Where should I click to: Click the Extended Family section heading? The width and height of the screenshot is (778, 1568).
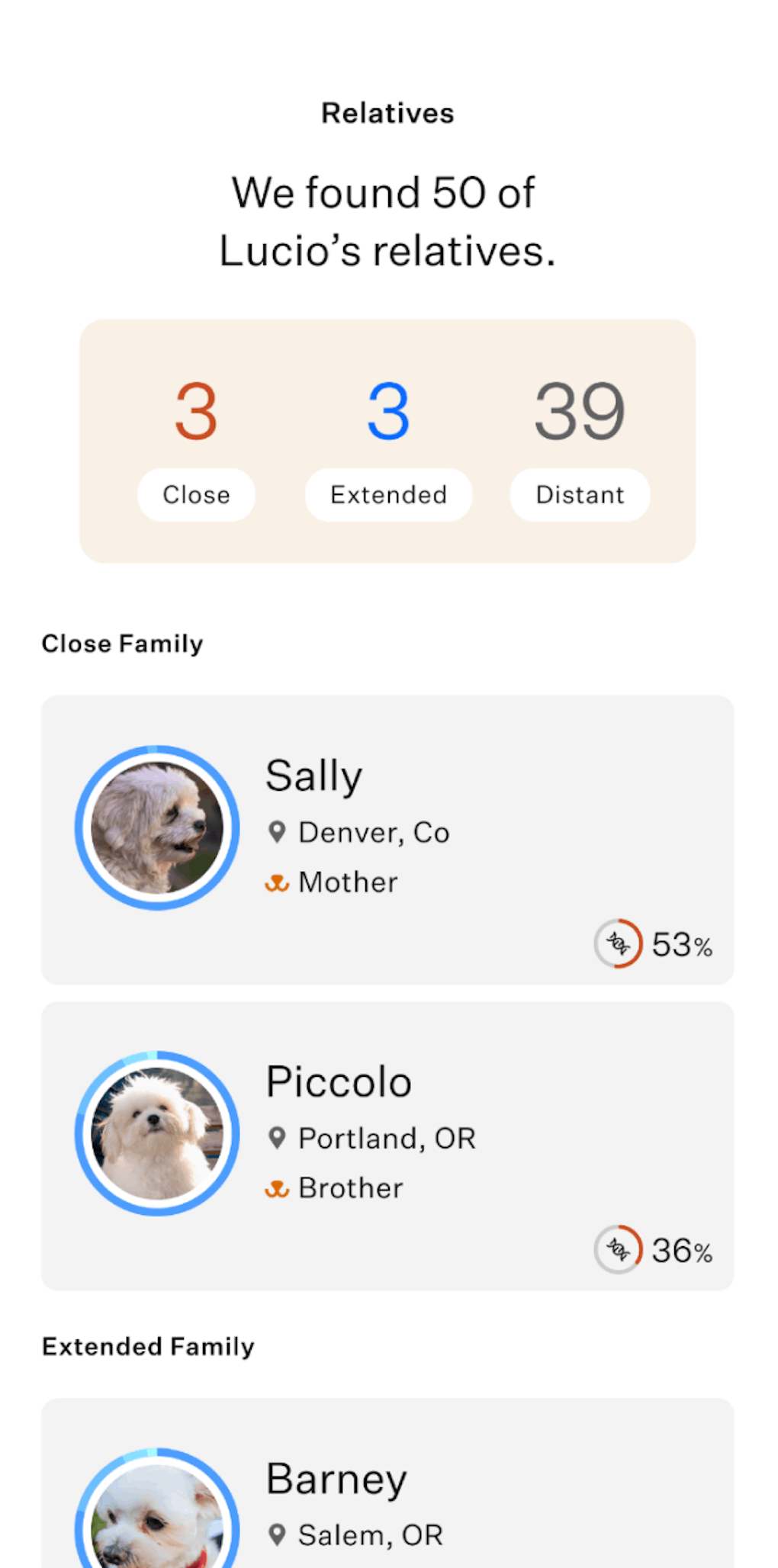coord(149,1346)
